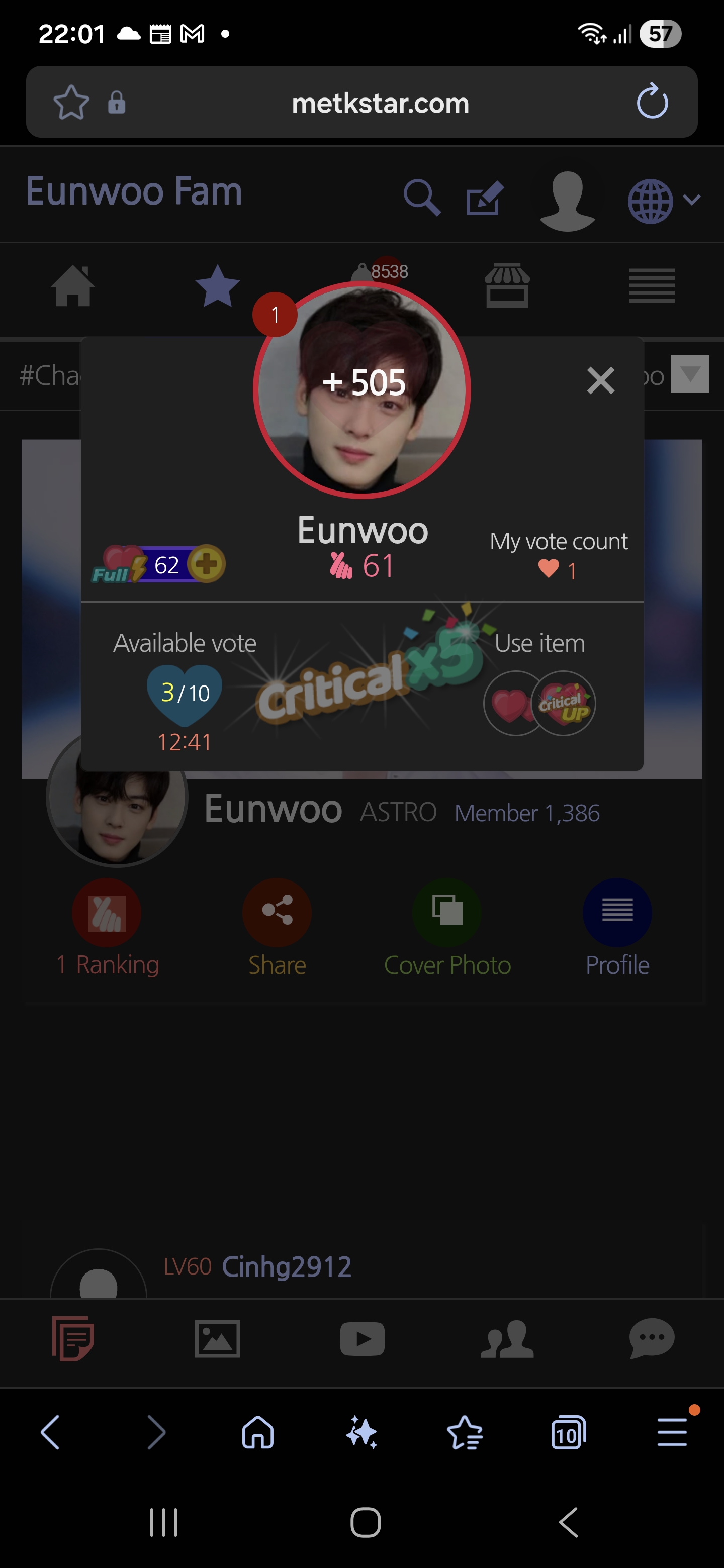Open the browser AI sparkle assistant
This screenshot has width=724, height=1568.
point(361,1433)
